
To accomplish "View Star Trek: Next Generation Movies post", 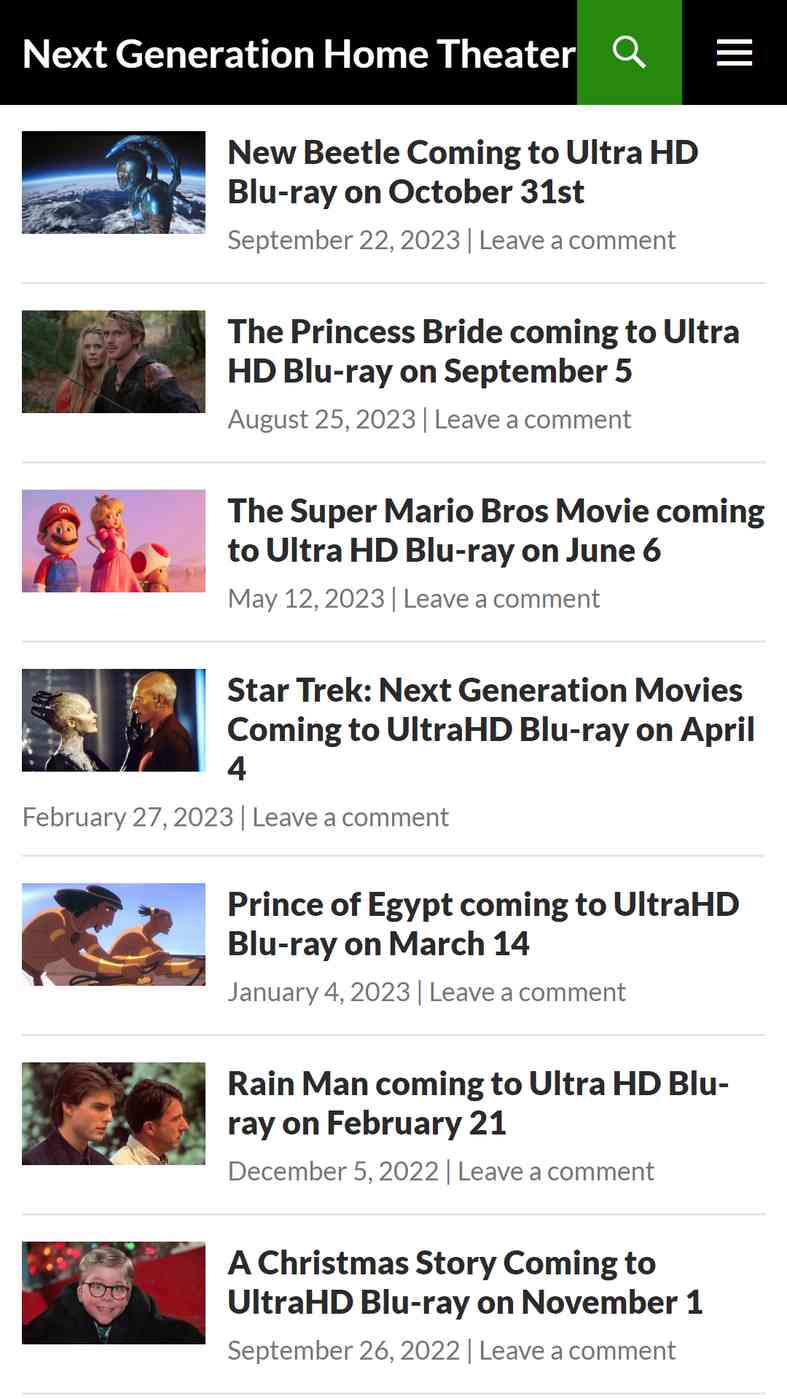I will 491,728.
